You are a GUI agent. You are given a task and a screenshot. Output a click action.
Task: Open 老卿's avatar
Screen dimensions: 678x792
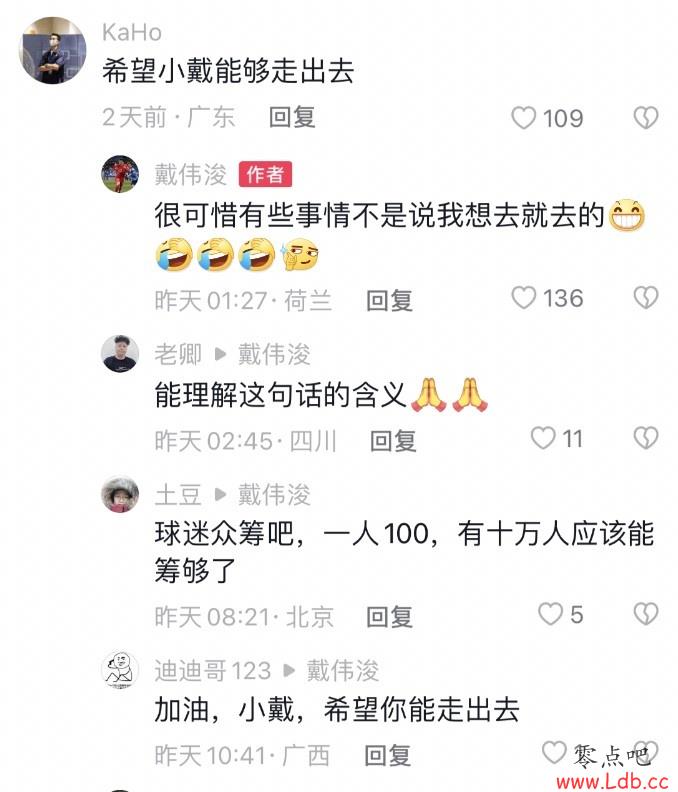click(x=120, y=353)
